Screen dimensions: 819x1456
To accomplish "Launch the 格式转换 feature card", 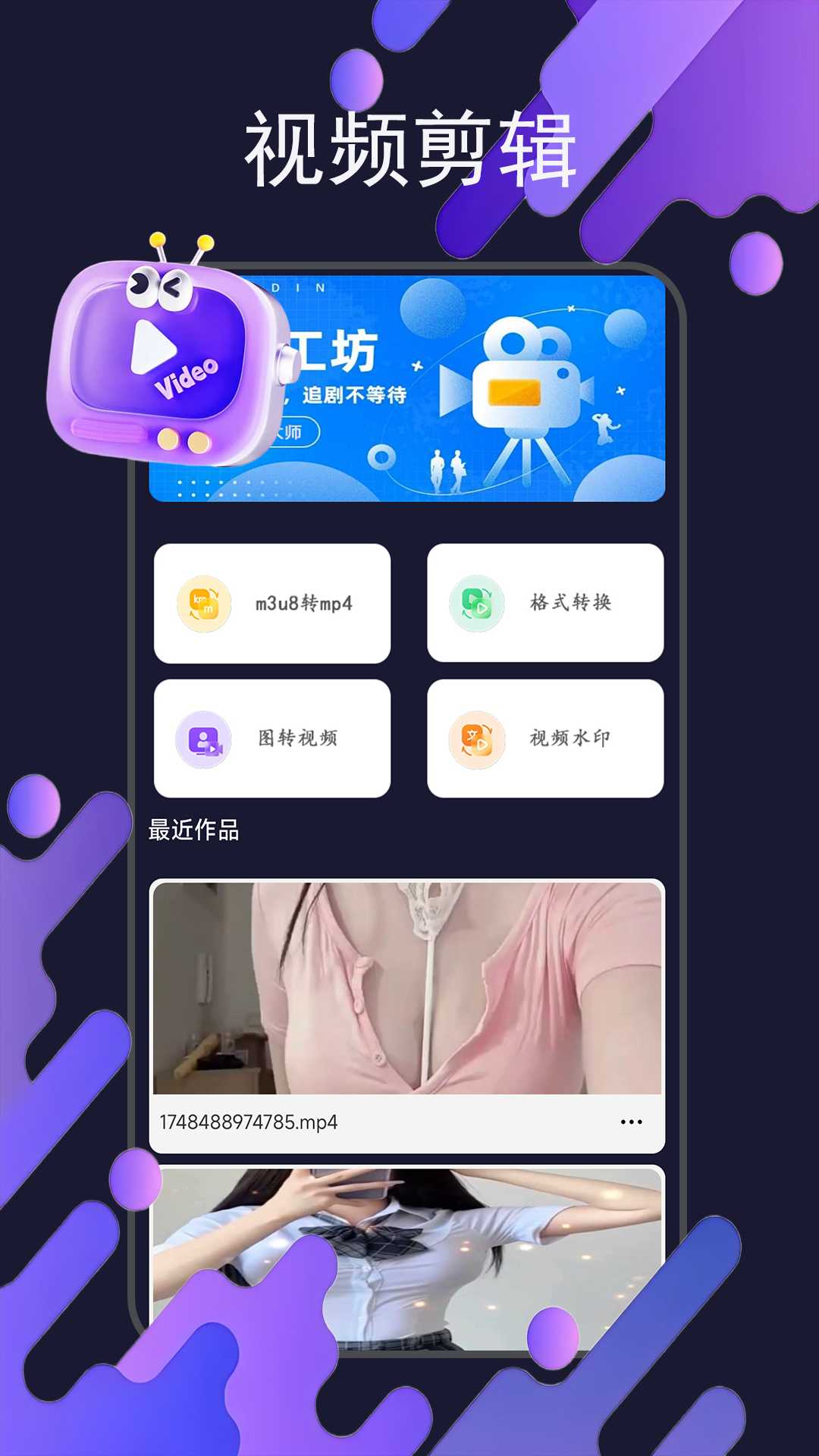I will tap(548, 603).
